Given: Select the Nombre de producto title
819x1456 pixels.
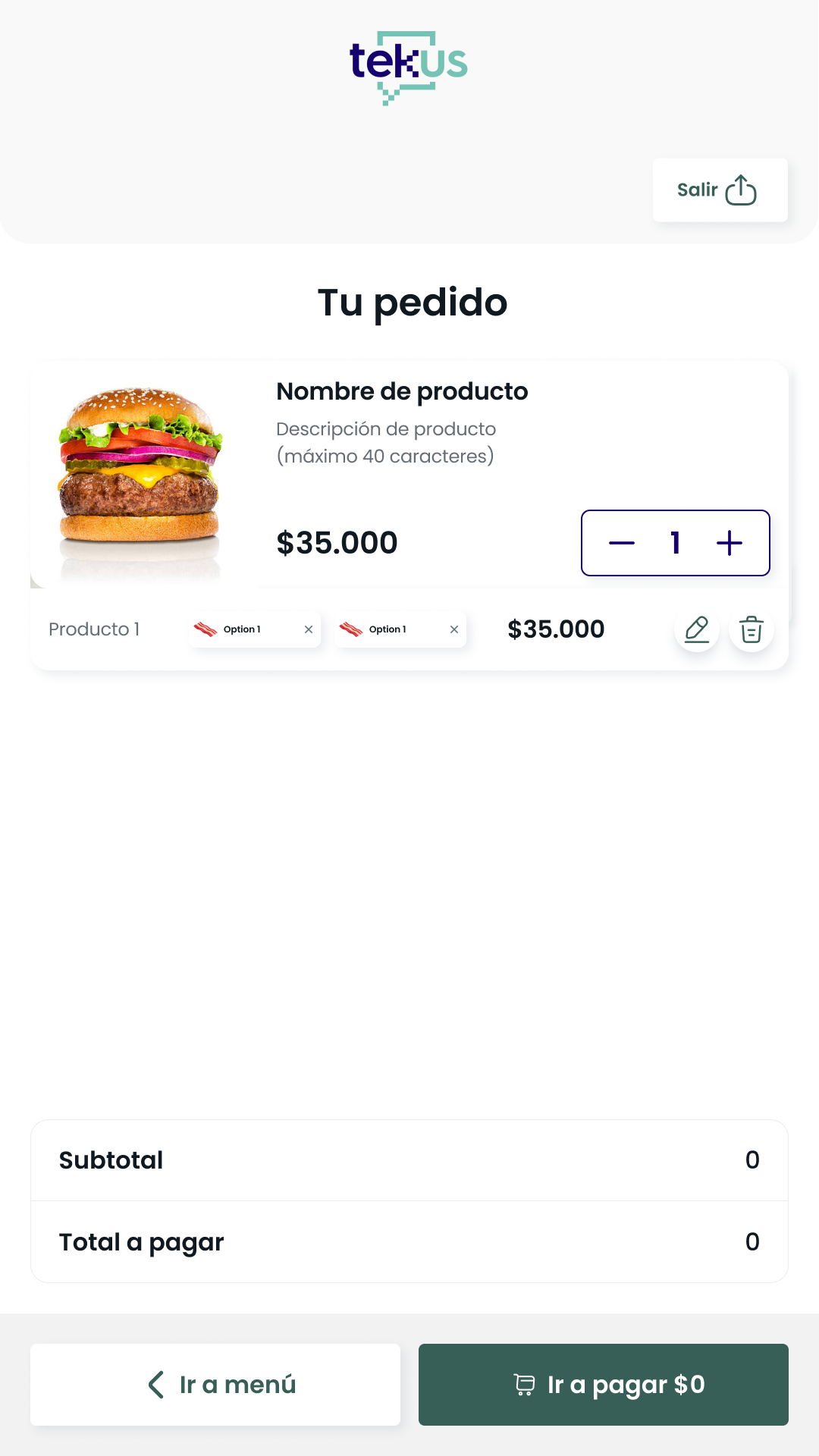Looking at the screenshot, I should 402,391.
